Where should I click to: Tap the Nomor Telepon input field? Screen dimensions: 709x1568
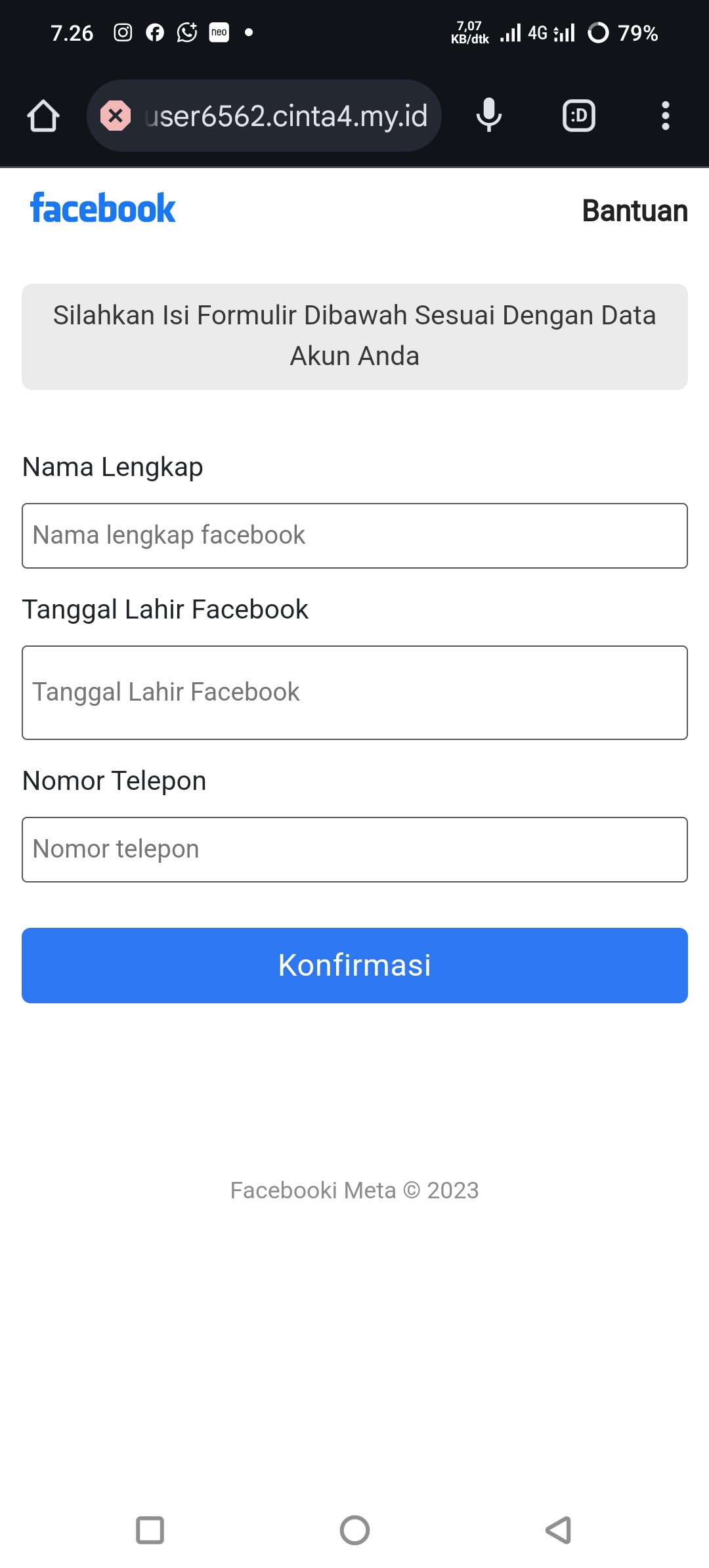(354, 848)
